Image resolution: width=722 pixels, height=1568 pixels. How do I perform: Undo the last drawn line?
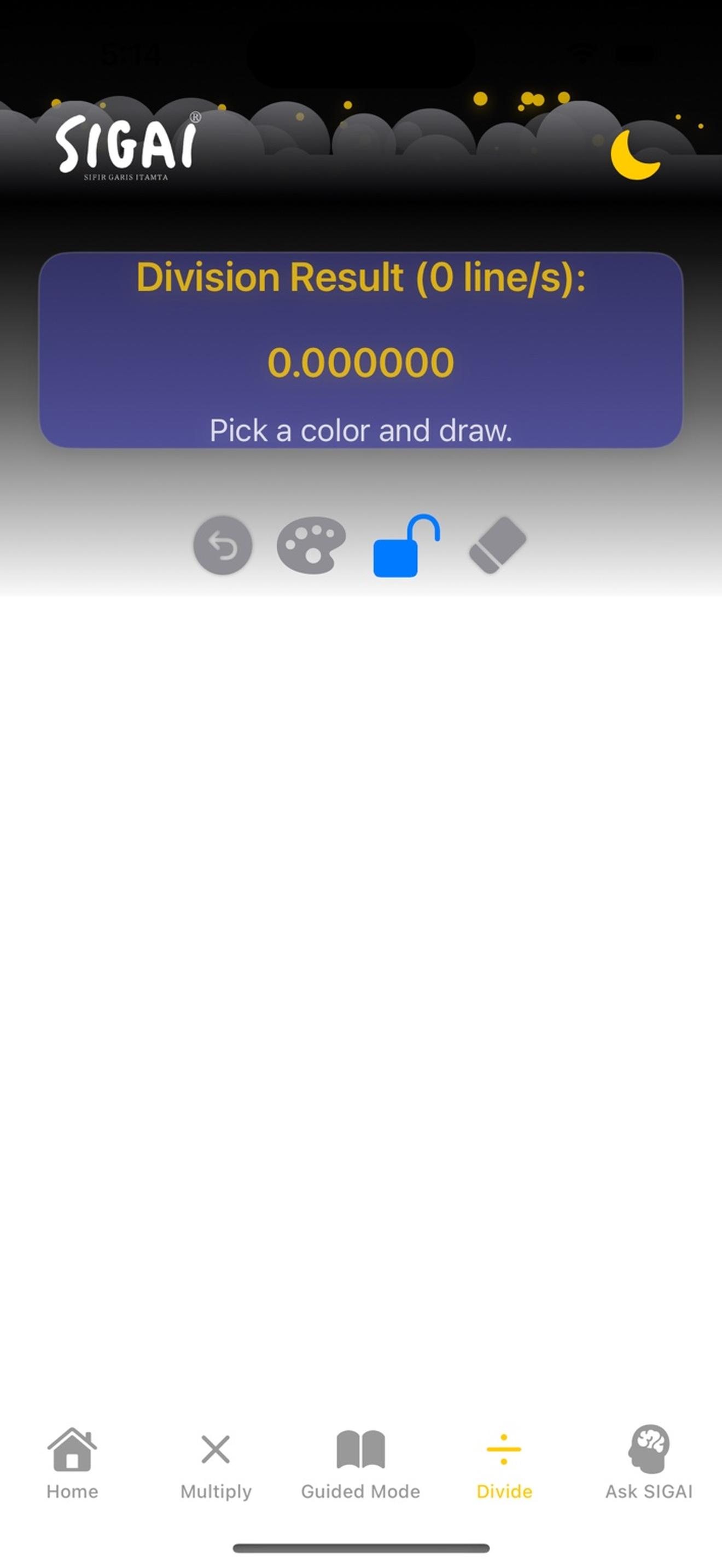223,545
